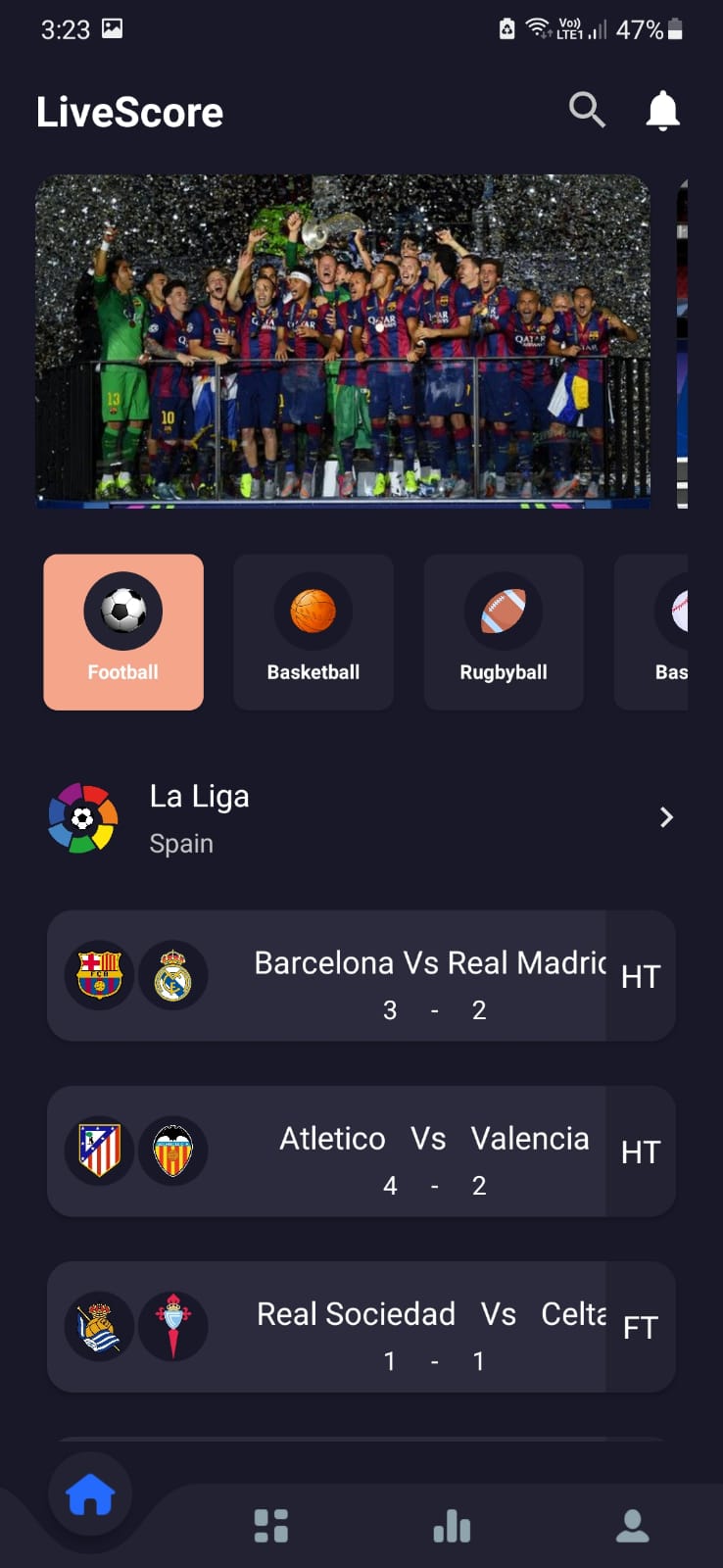This screenshot has height=1568, width=723.
Task: View the Atletico Vs Valencia match
Action: [x=361, y=1151]
